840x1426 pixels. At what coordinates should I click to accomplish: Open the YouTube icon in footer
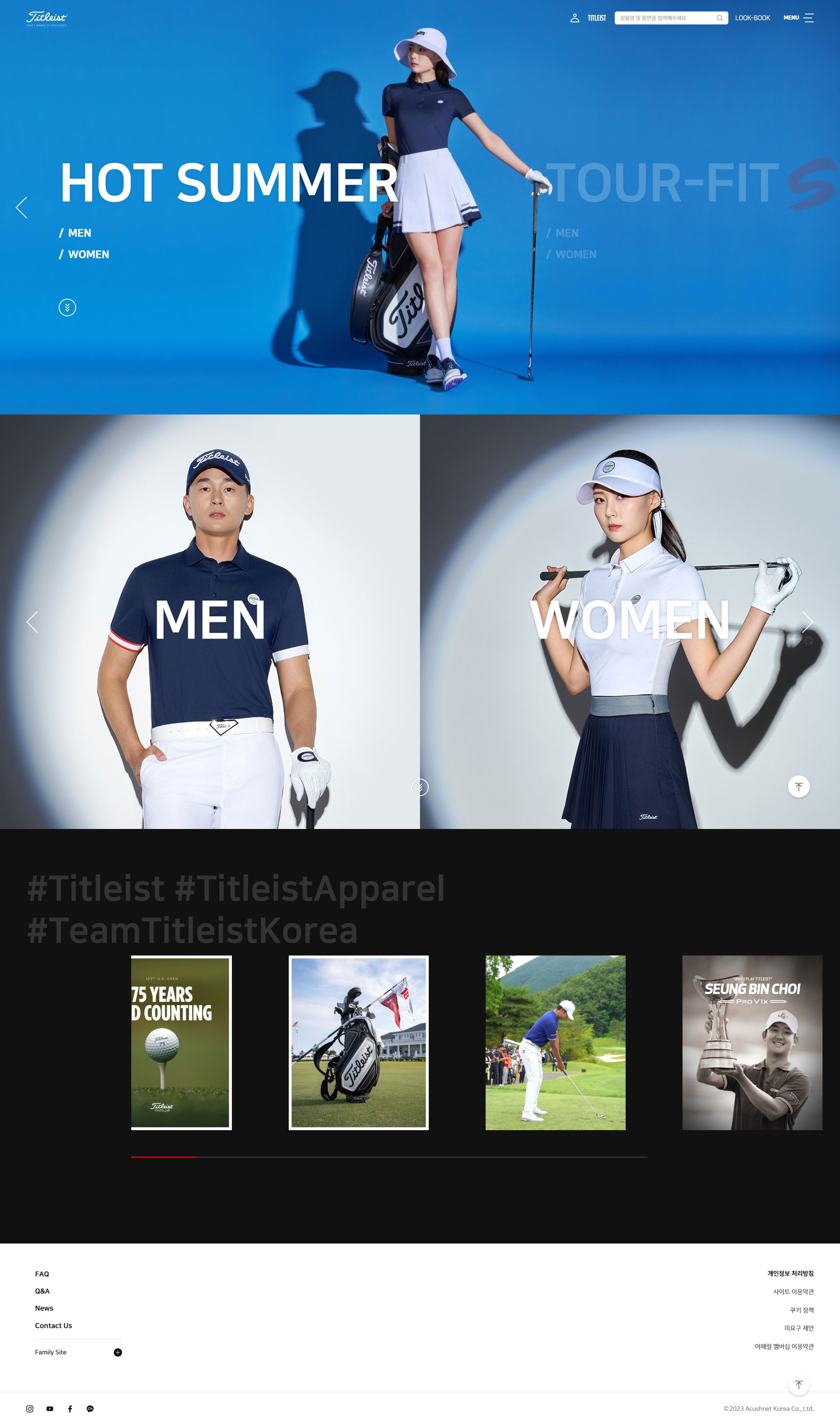(50, 1408)
